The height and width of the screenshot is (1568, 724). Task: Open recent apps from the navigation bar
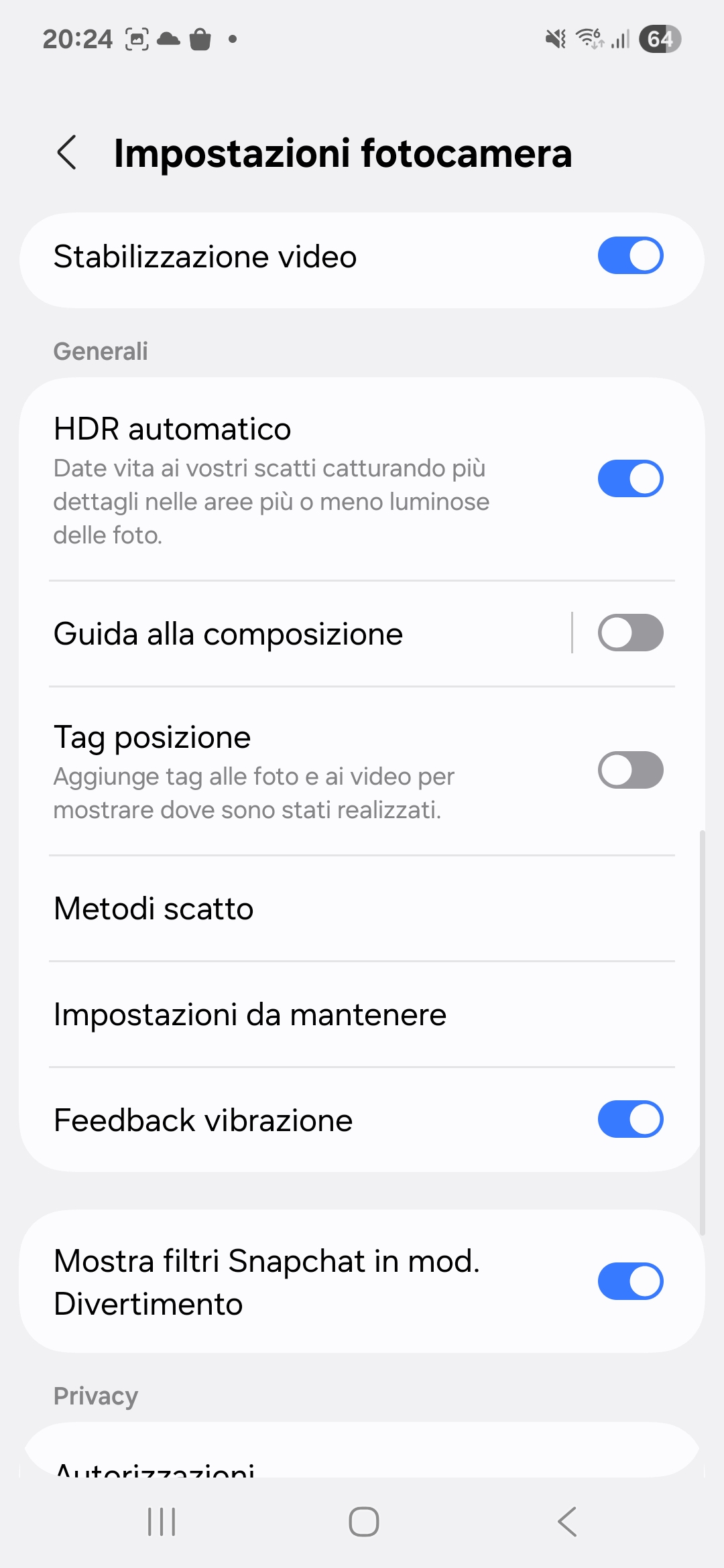pyautogui.click(x=162, y=1522)
